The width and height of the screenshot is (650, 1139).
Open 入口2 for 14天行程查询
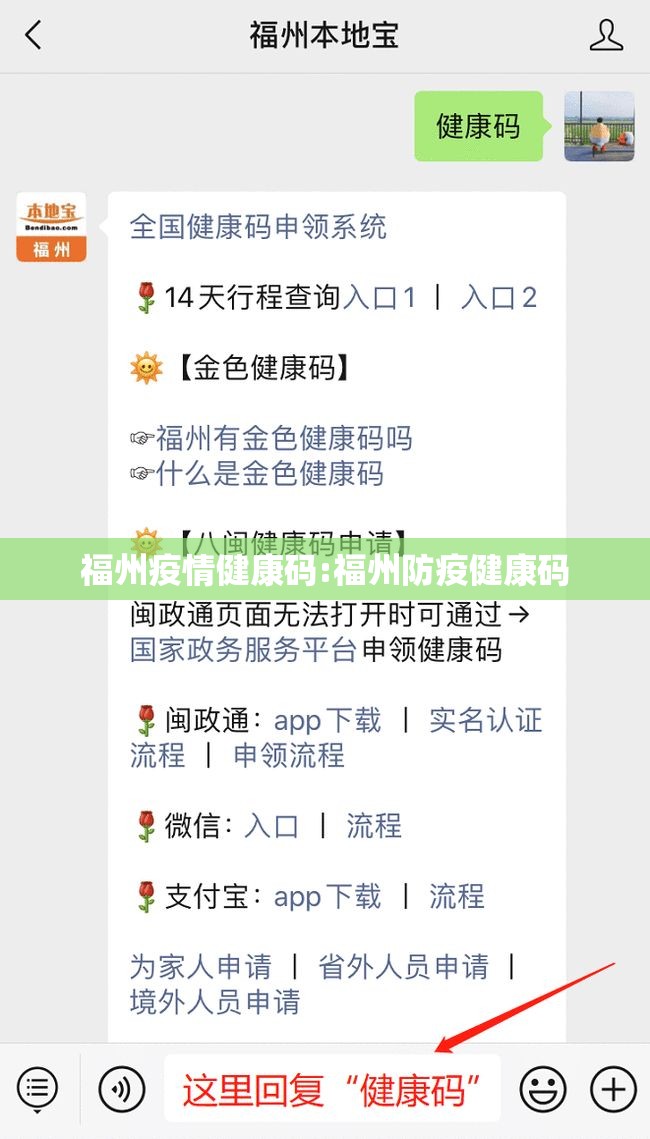coord(499,297)
